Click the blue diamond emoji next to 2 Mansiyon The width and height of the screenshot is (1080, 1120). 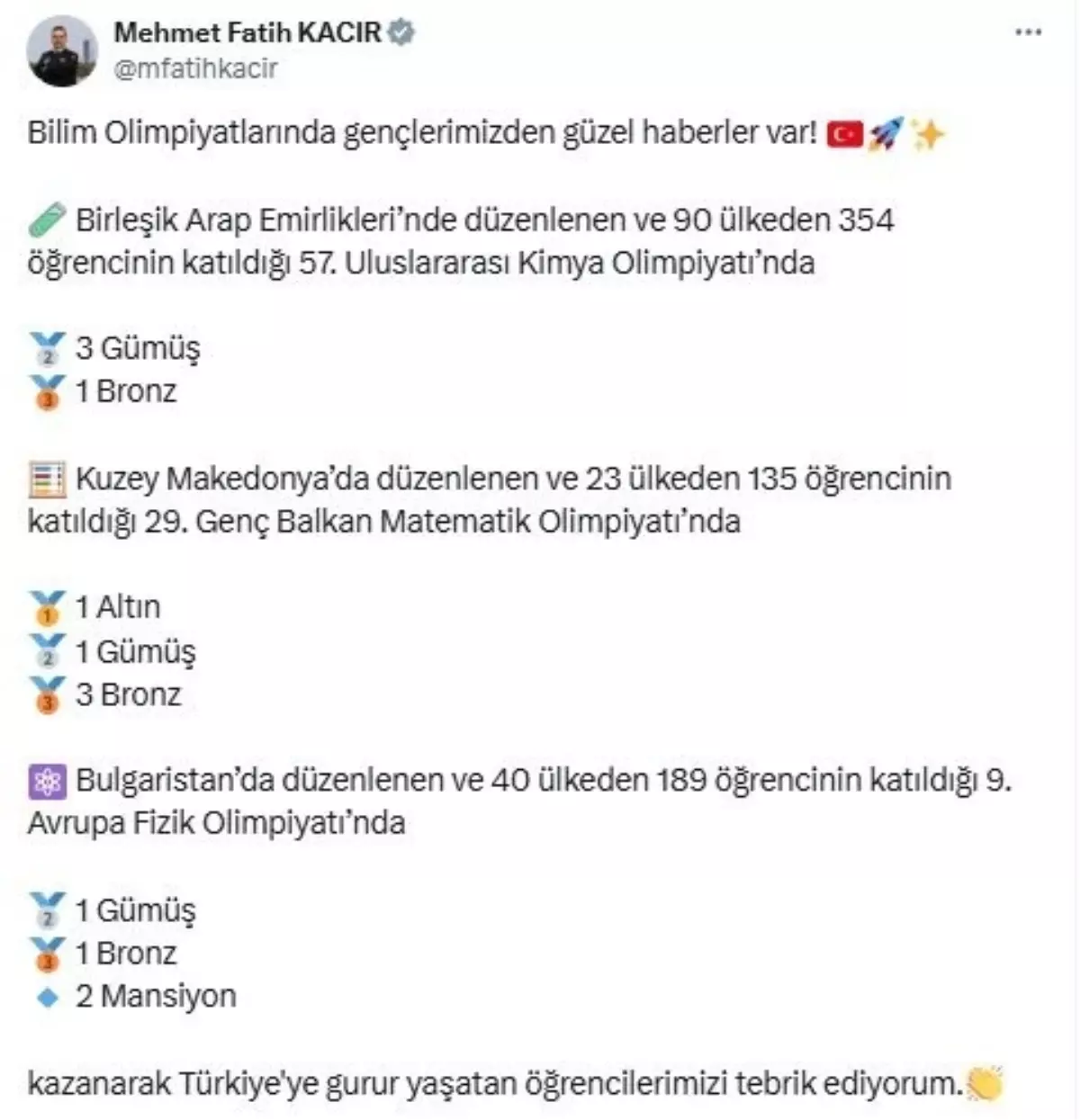pos(45,995)
